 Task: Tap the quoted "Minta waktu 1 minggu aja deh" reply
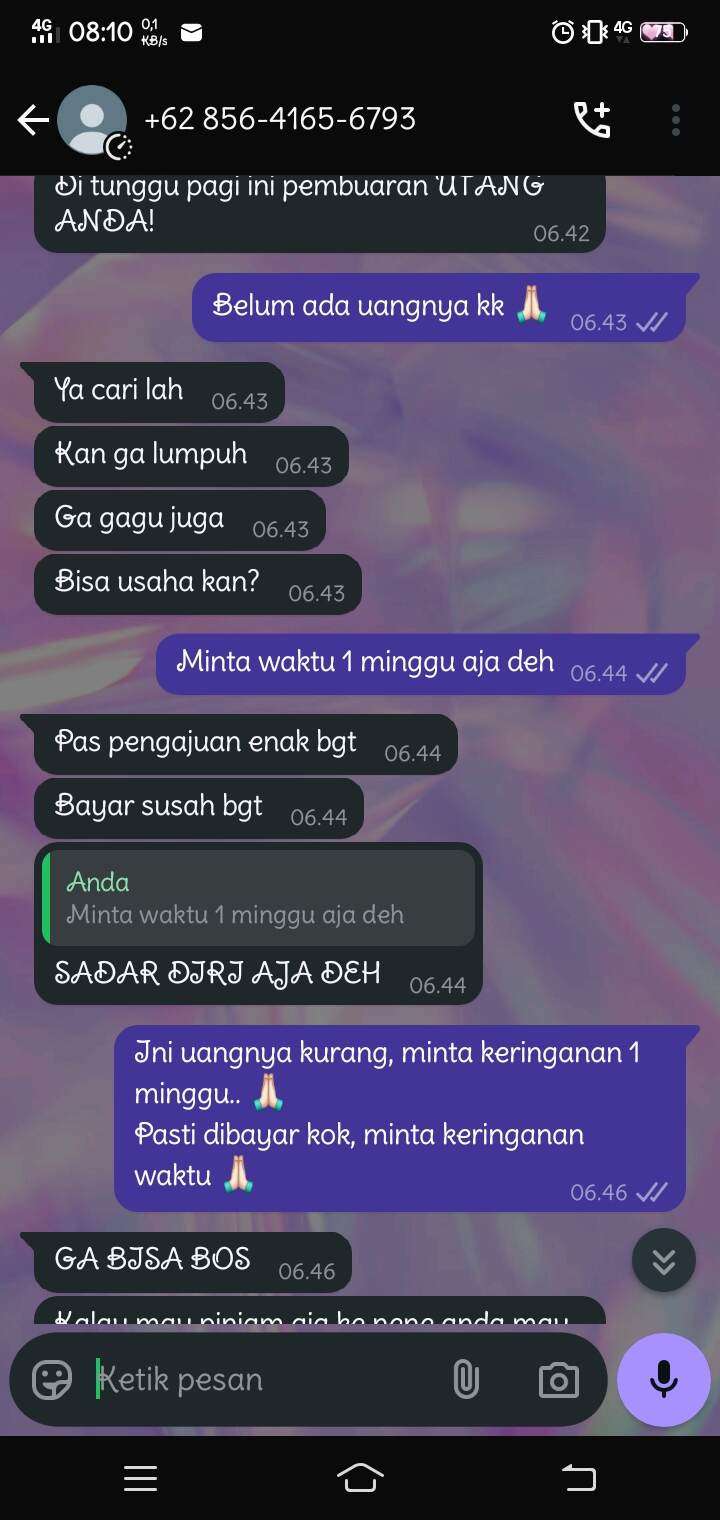(x=258, y=898)
